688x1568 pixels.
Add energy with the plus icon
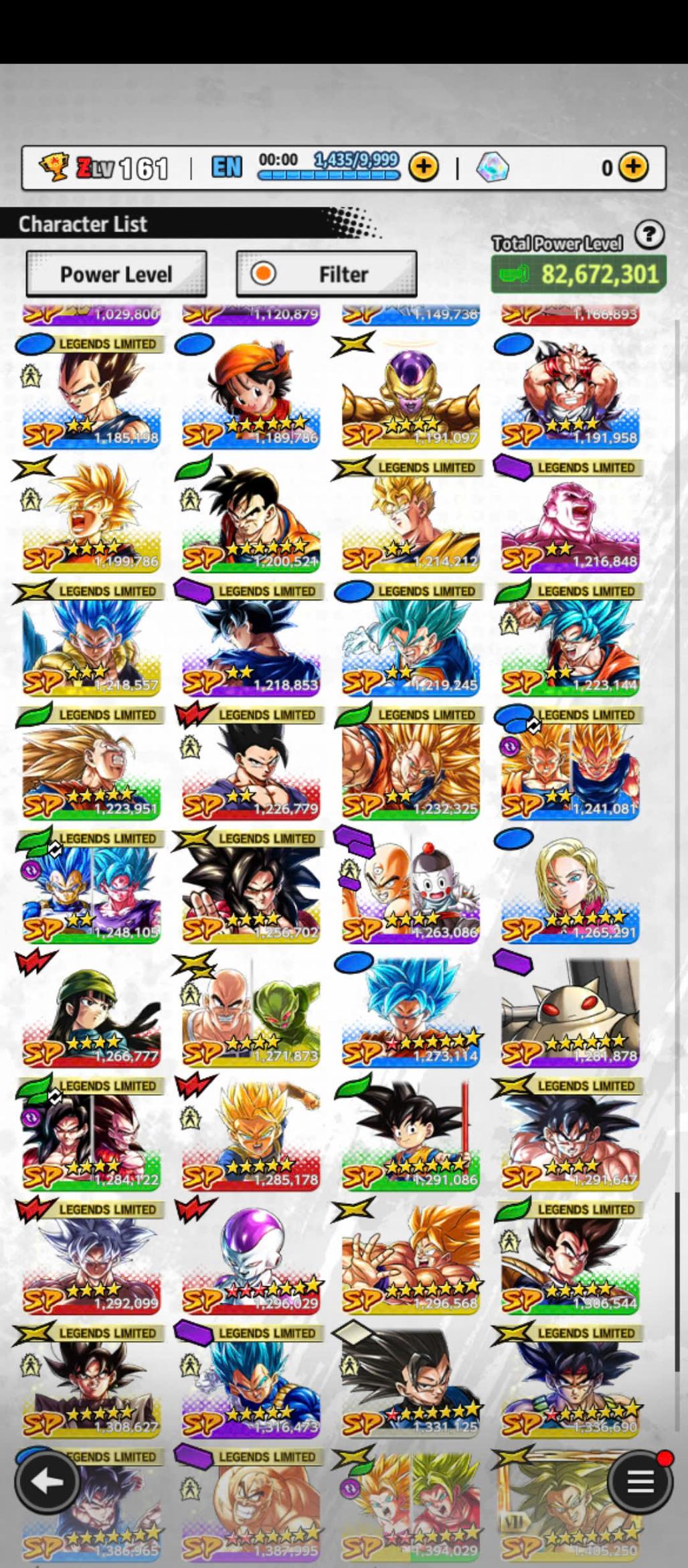click(424, 167)
